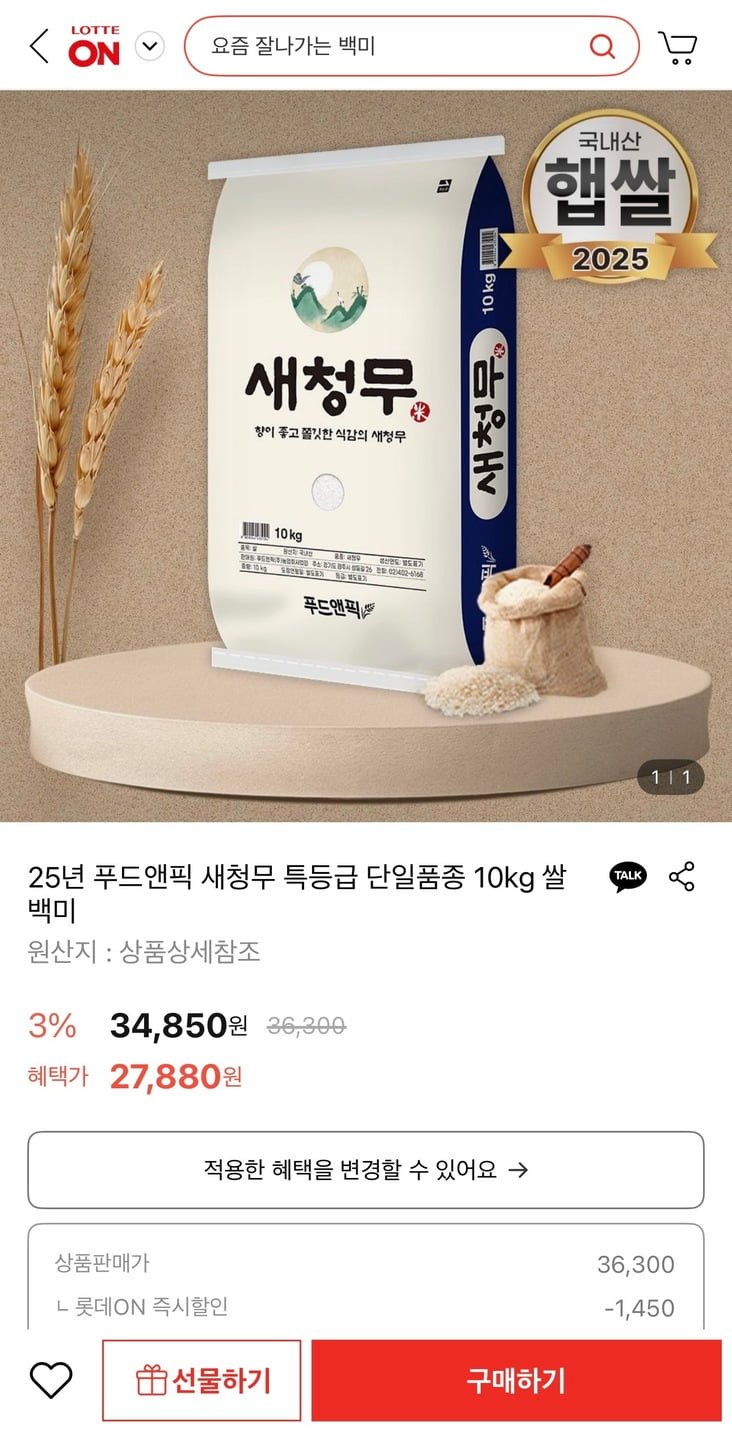Tap the magnifier search icon

tap(602, 46)
